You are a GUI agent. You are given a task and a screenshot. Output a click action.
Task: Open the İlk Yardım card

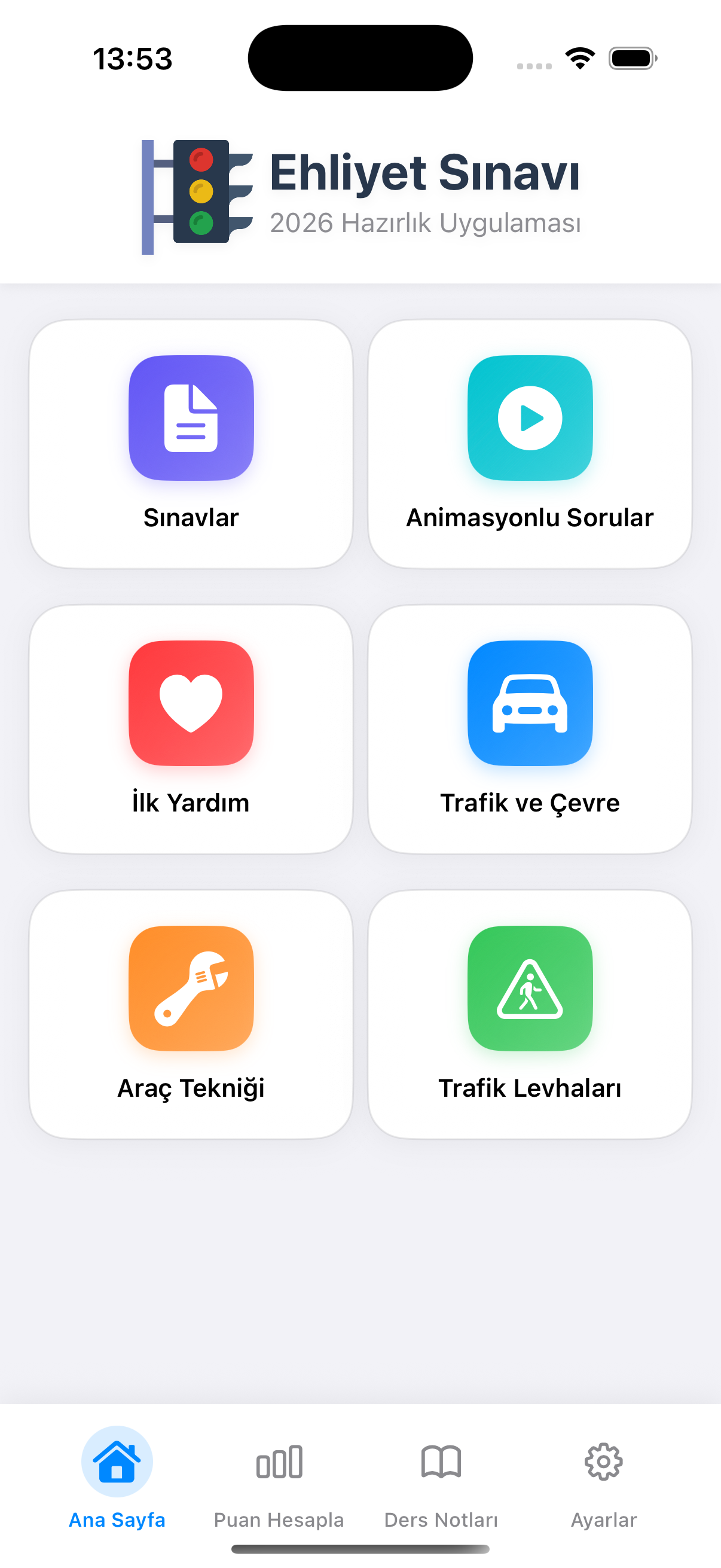pyautogui.click(x=191, y=730)
